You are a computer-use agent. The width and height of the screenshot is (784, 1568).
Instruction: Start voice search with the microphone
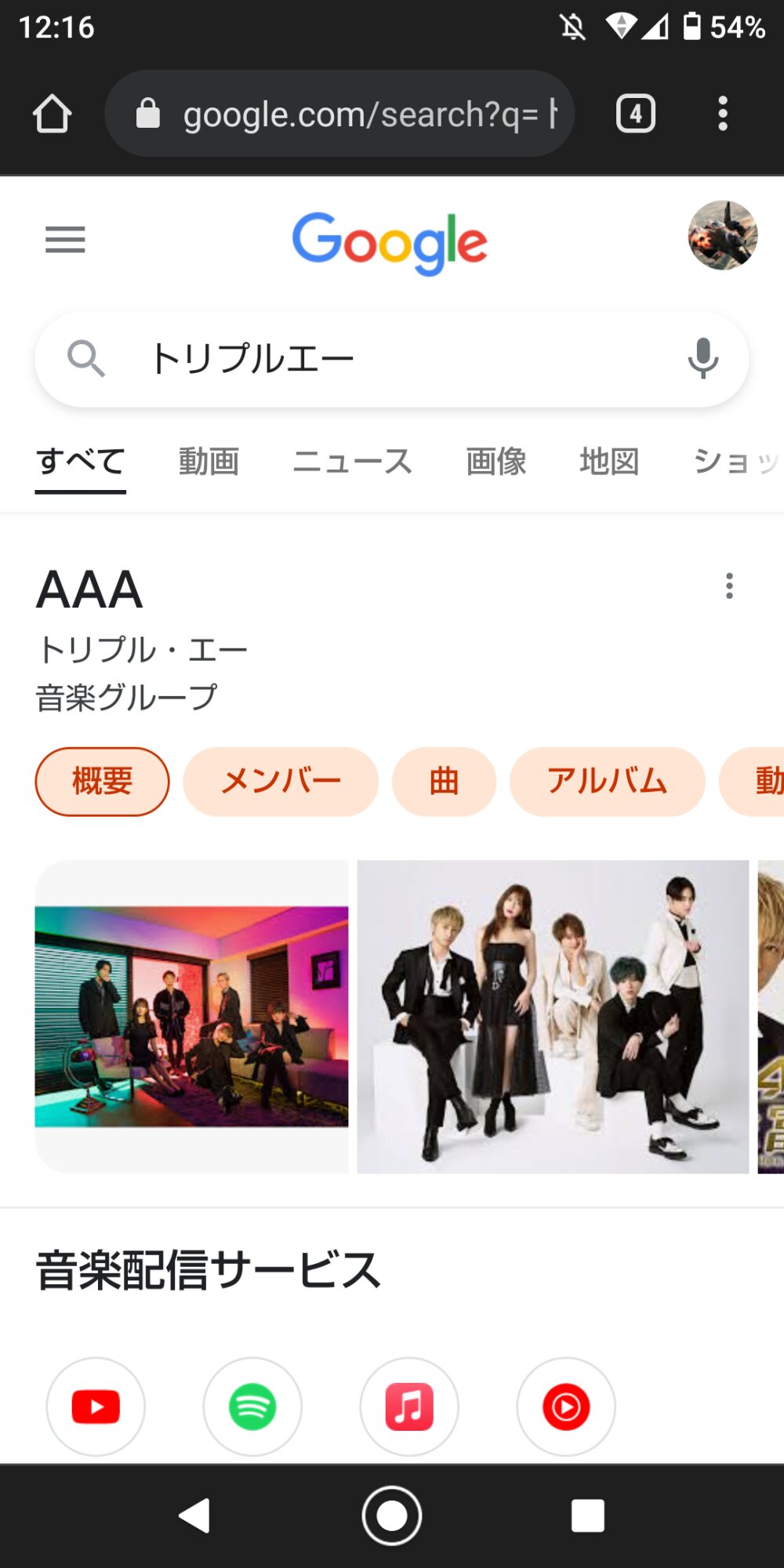pyautogui.click(x=702, y=358)
